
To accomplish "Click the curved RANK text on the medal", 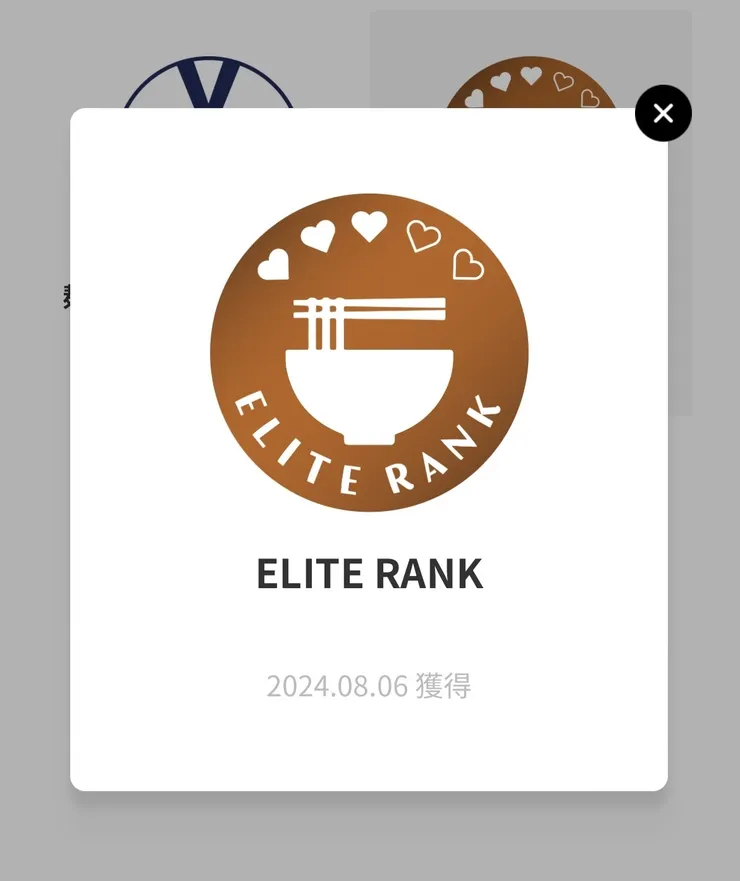I will tap(452, 448).
